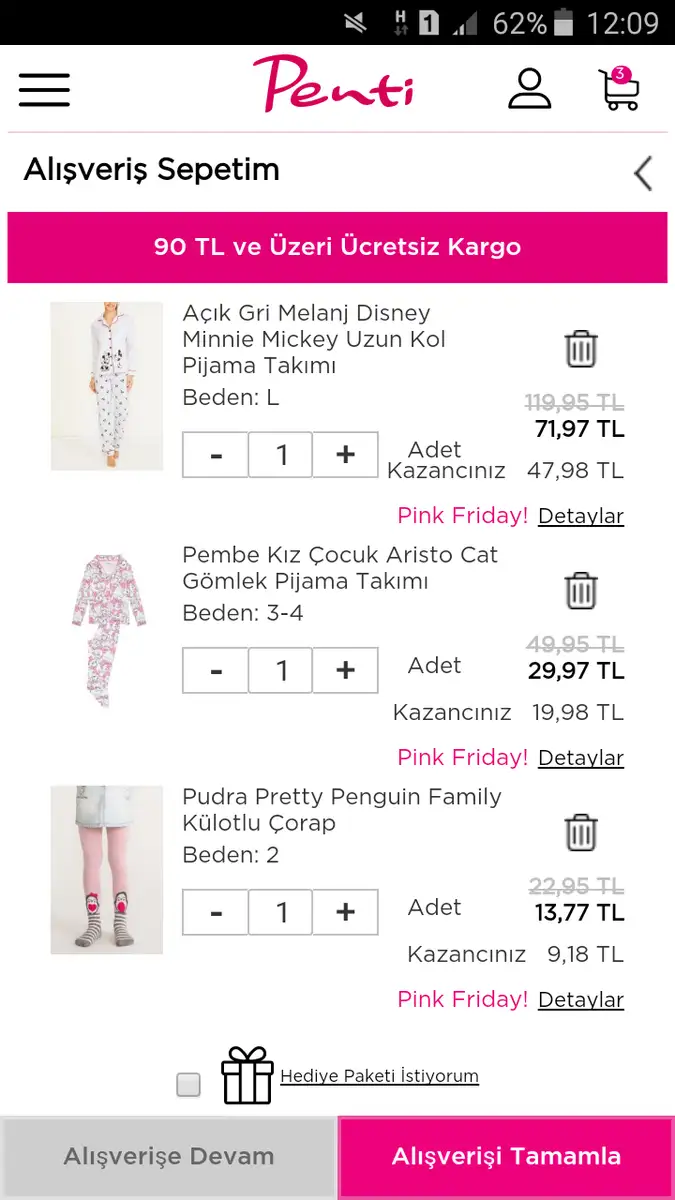Go back using the chevron beside Alışveriş Sepetim
This screenshot has height=1200, width=675.
pyautogui.click(x=643, y=173)
